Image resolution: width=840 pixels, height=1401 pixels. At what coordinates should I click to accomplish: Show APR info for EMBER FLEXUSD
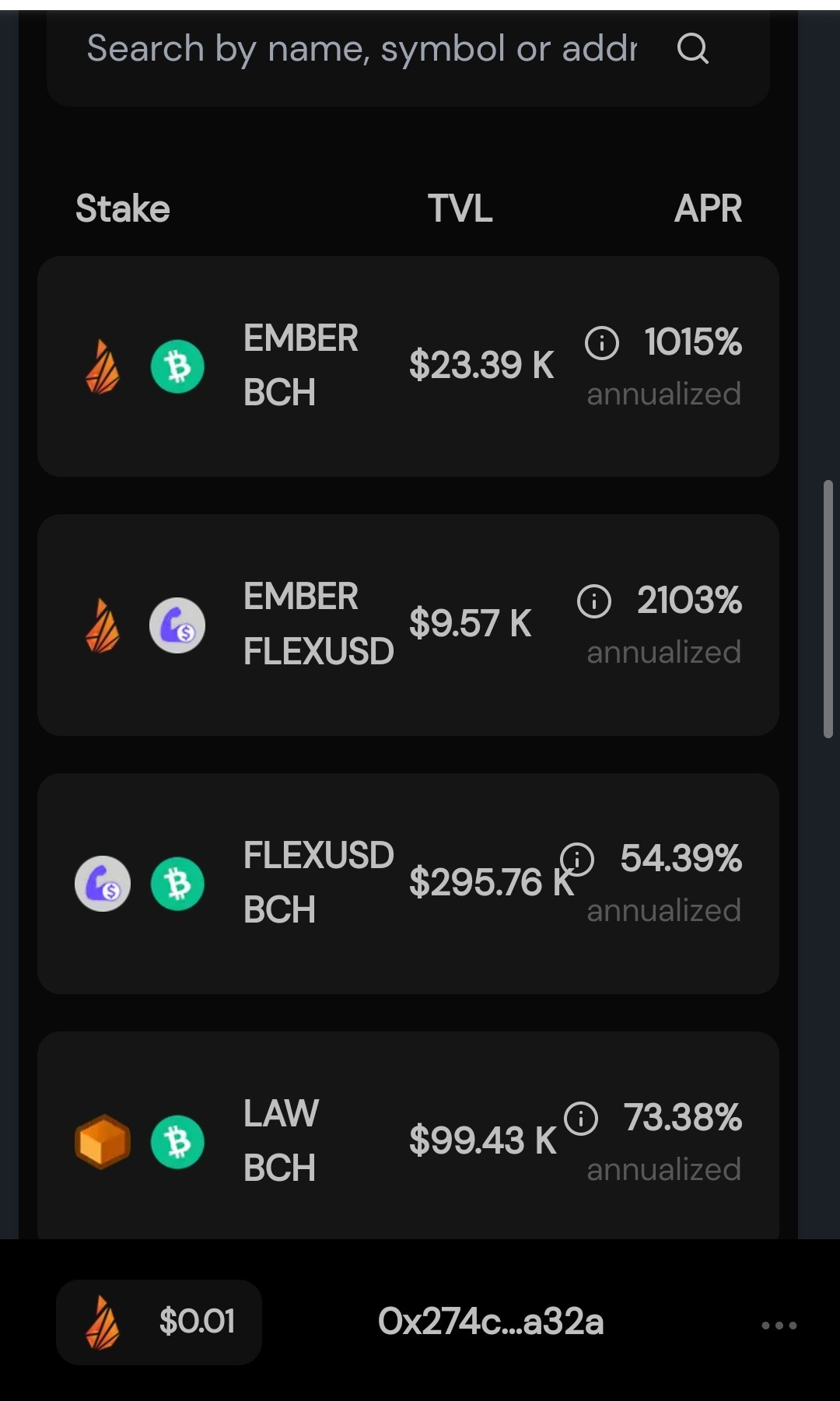click(594, 601)
